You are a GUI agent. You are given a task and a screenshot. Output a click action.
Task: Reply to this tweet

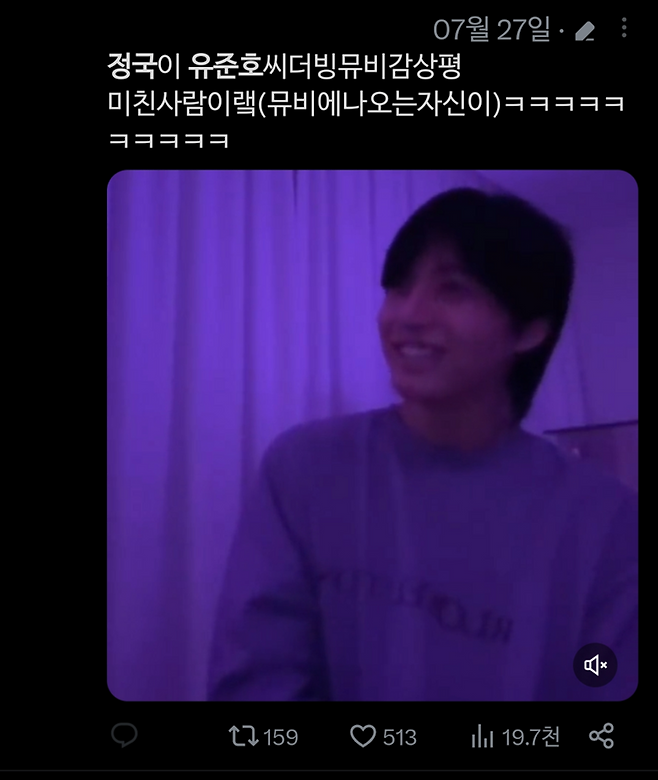pos(124,737)
